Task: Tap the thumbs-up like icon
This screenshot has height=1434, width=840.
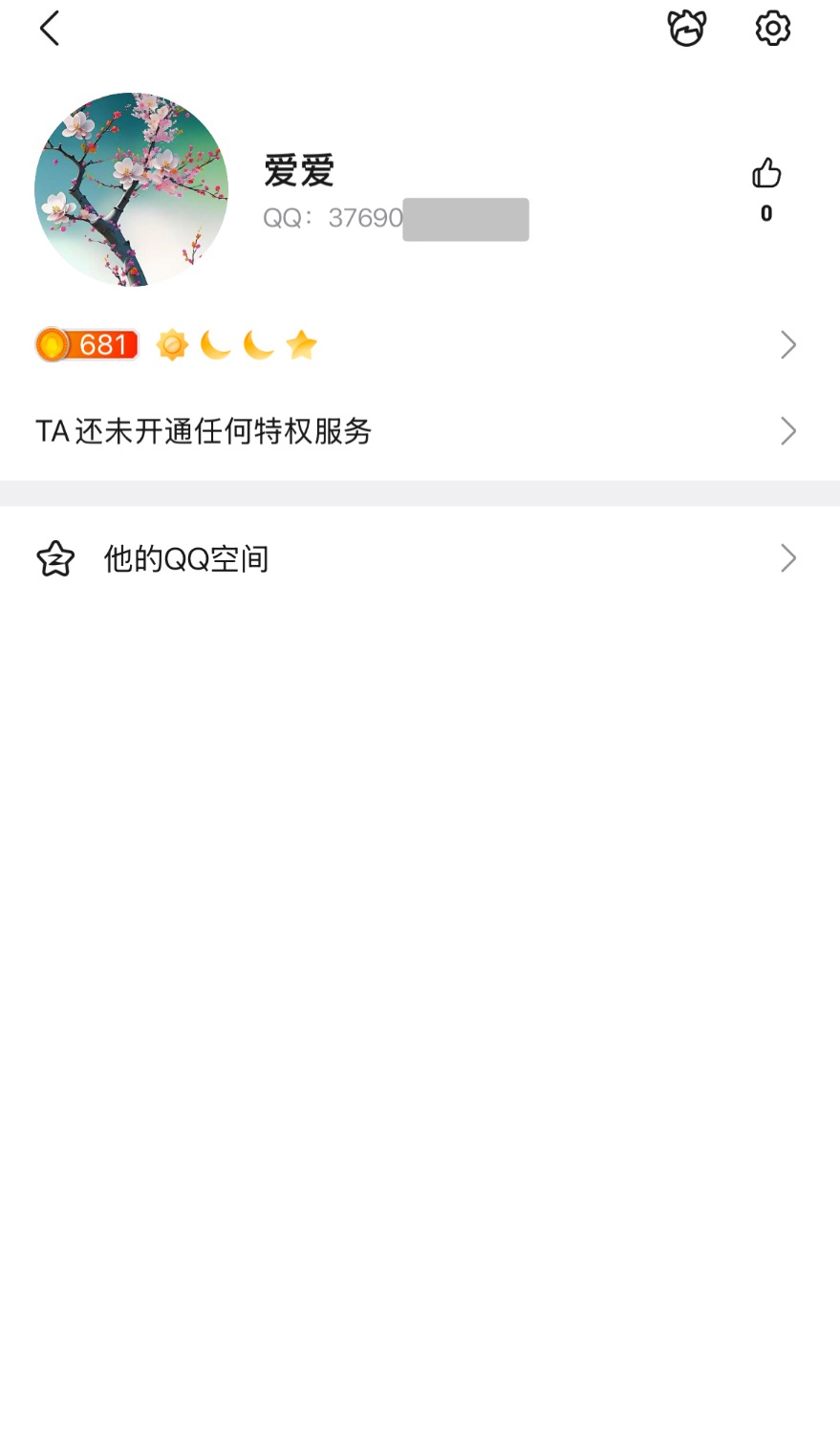Action: (765, 174)
